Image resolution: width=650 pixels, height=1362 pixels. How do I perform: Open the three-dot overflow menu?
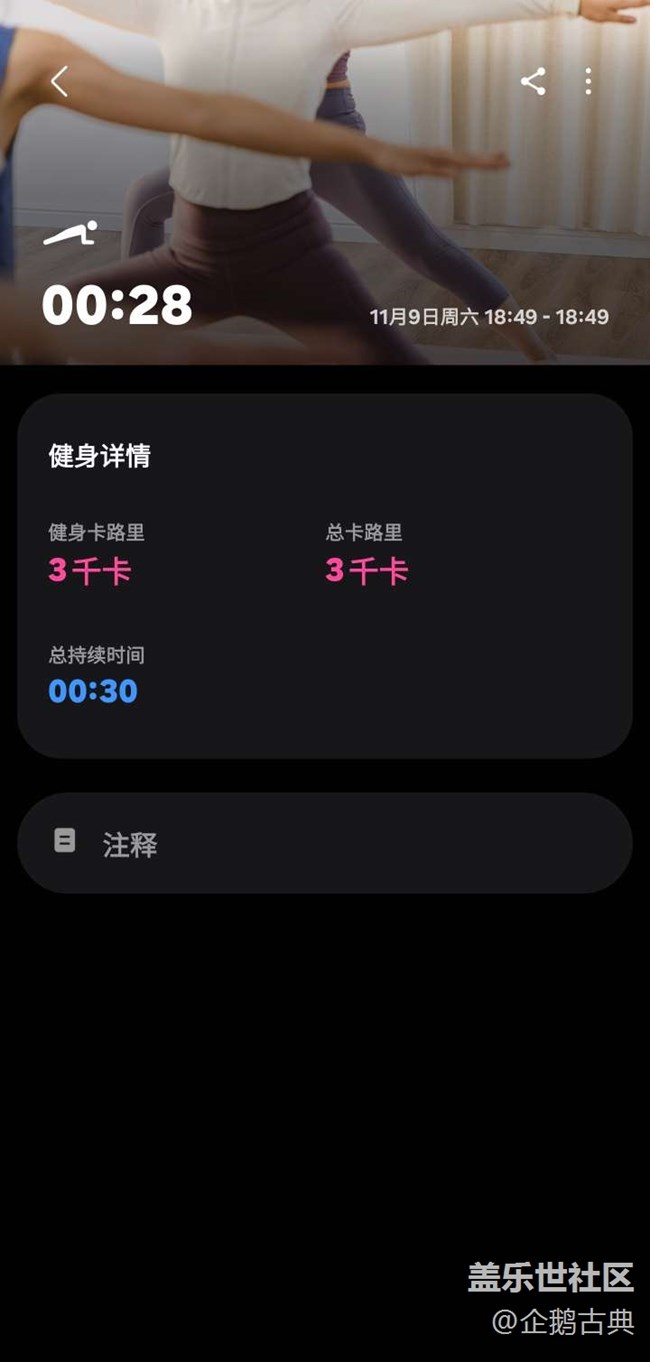tap(588, 82)
